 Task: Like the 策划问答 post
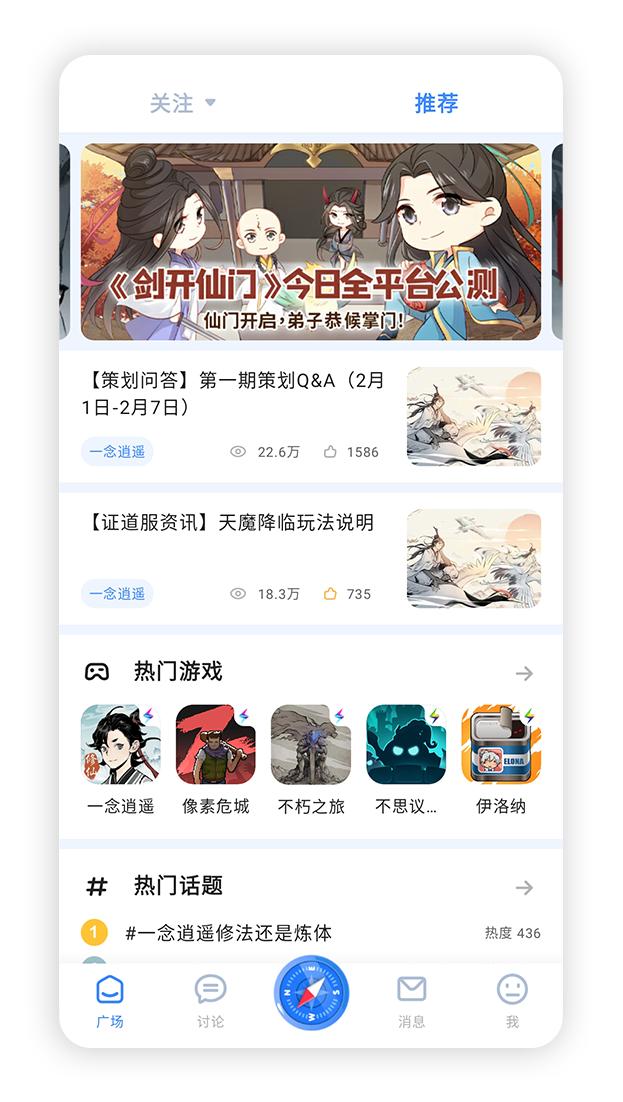coord(330,452)
